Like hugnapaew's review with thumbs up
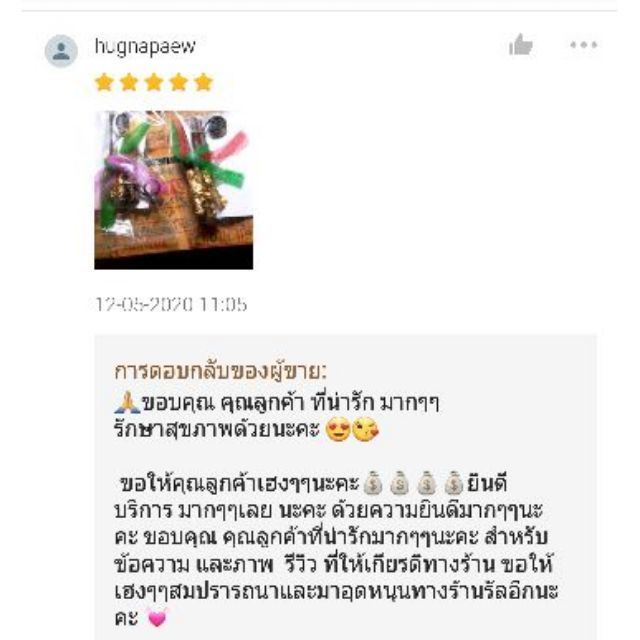Viewport: 640px width, 640px height. (x=520, y=45)
